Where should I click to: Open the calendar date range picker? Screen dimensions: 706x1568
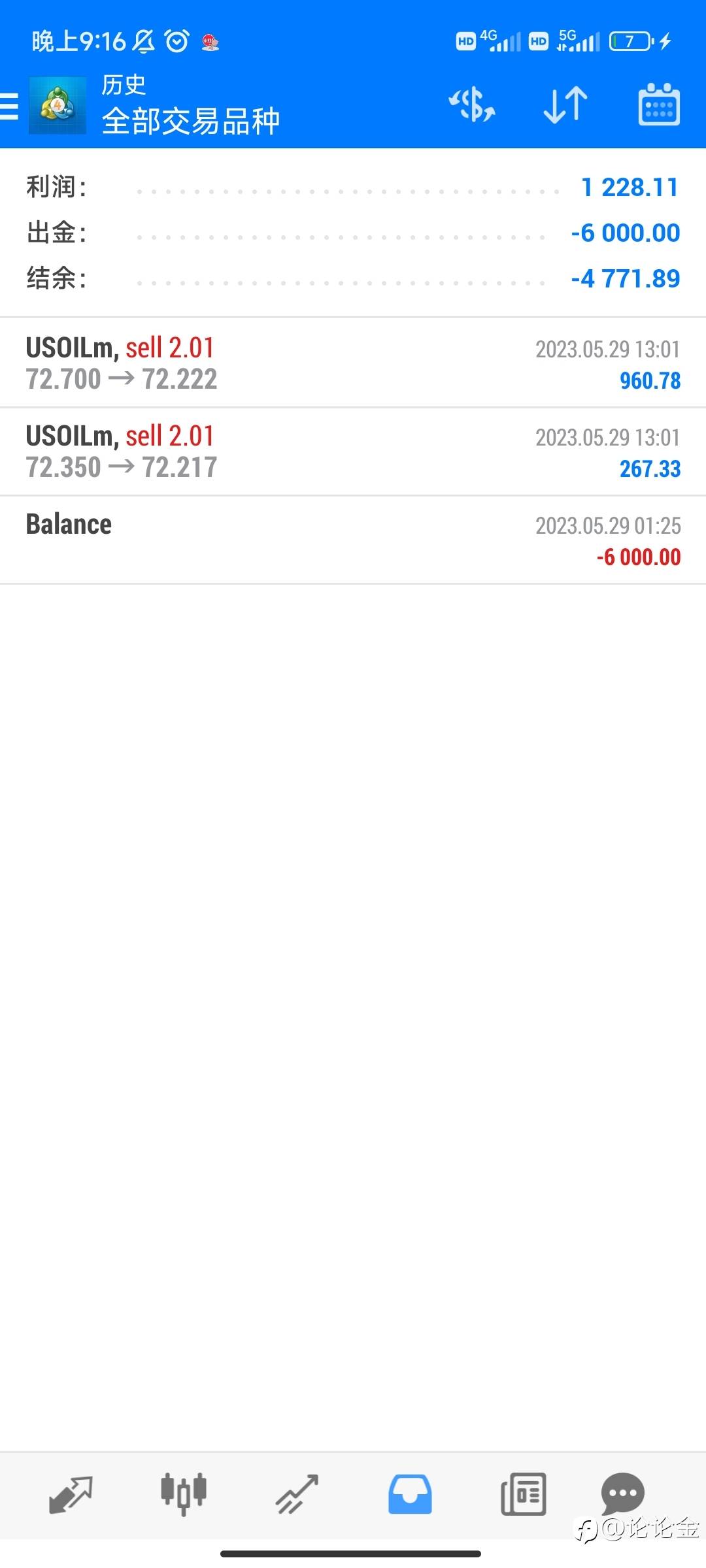659,105
